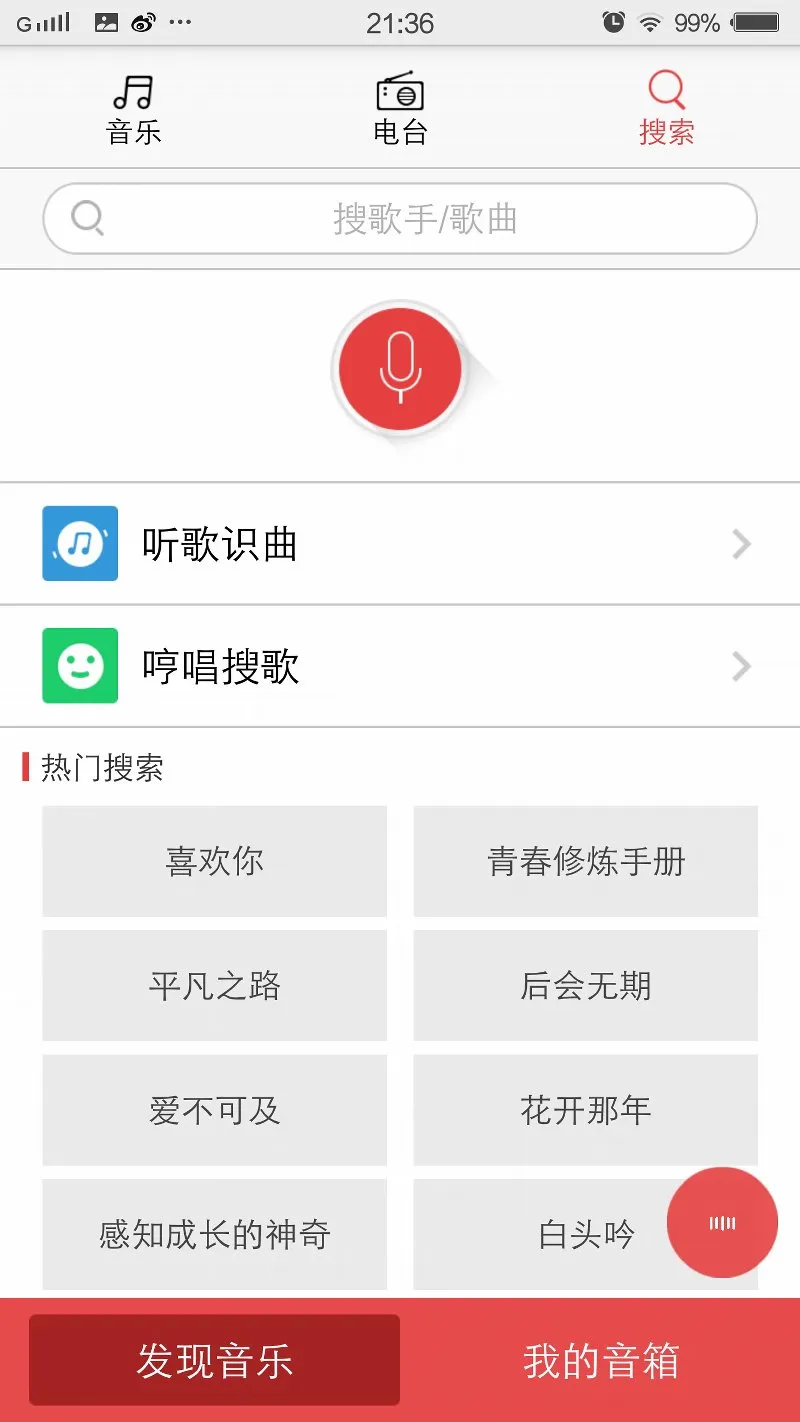Select the 搜索 tab
Screen dimensions: 800x1422
pyautogui.click(x=666, y=110)
